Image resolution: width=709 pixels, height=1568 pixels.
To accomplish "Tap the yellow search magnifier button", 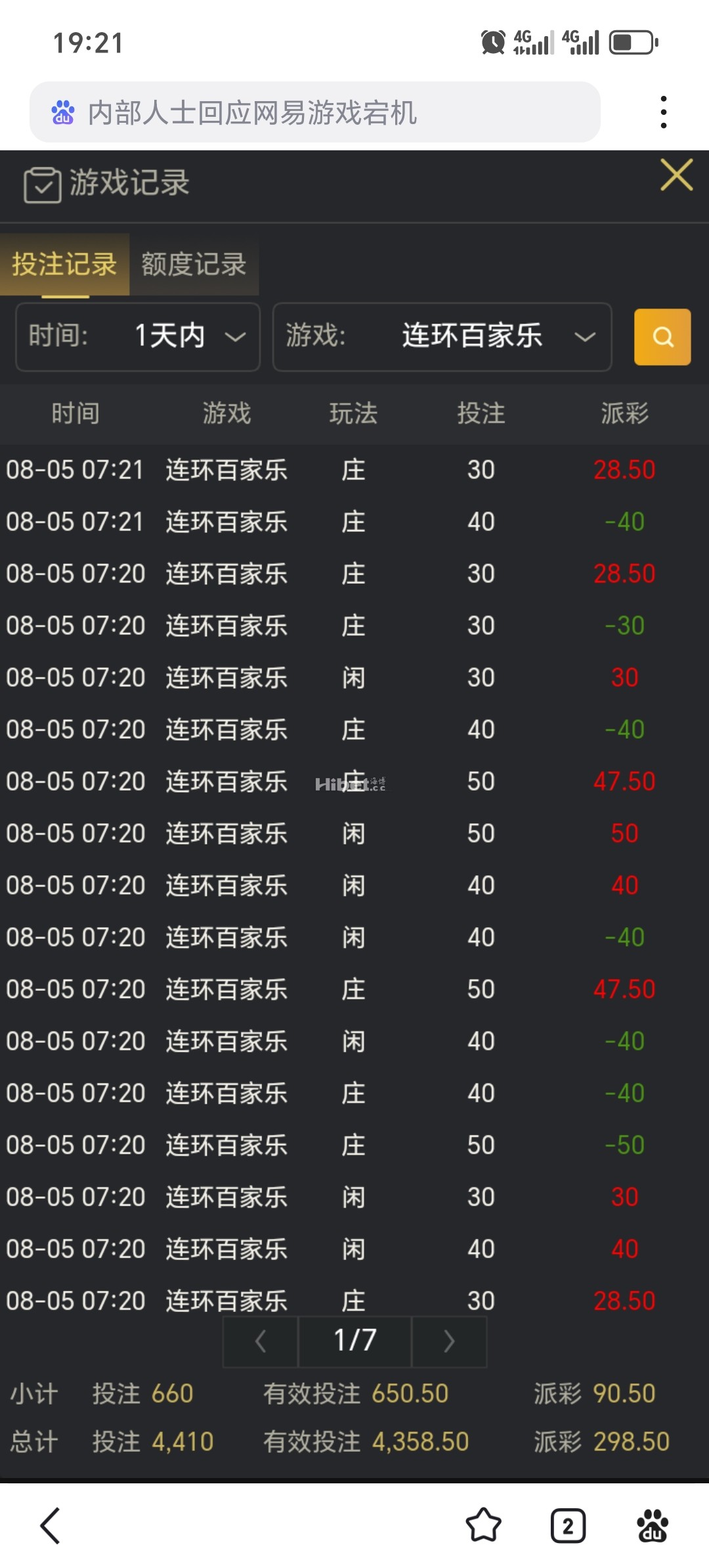I will pos(662,338).
